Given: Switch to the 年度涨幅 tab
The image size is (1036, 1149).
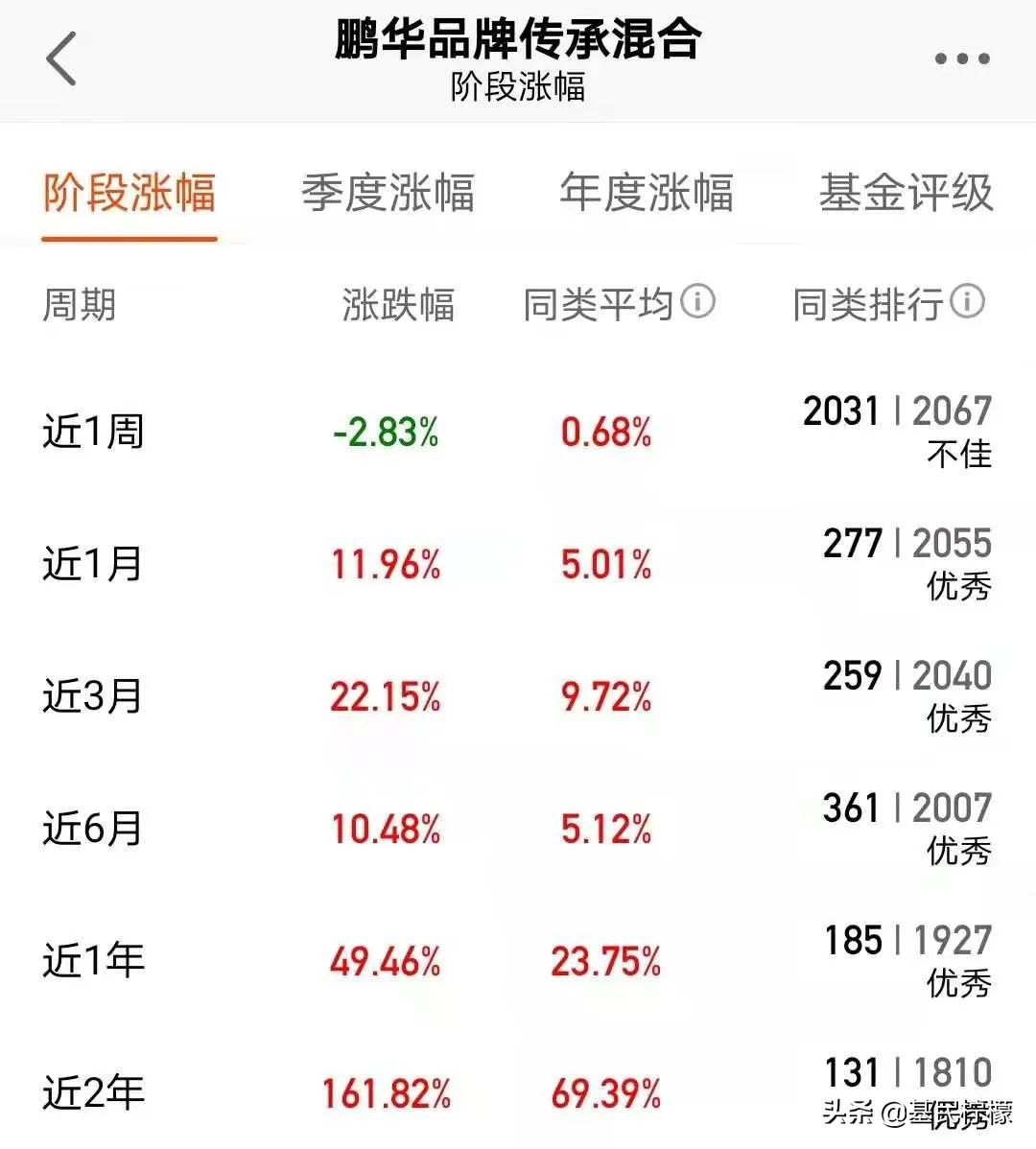Looking at the screenshot, I should coord(646,194).
